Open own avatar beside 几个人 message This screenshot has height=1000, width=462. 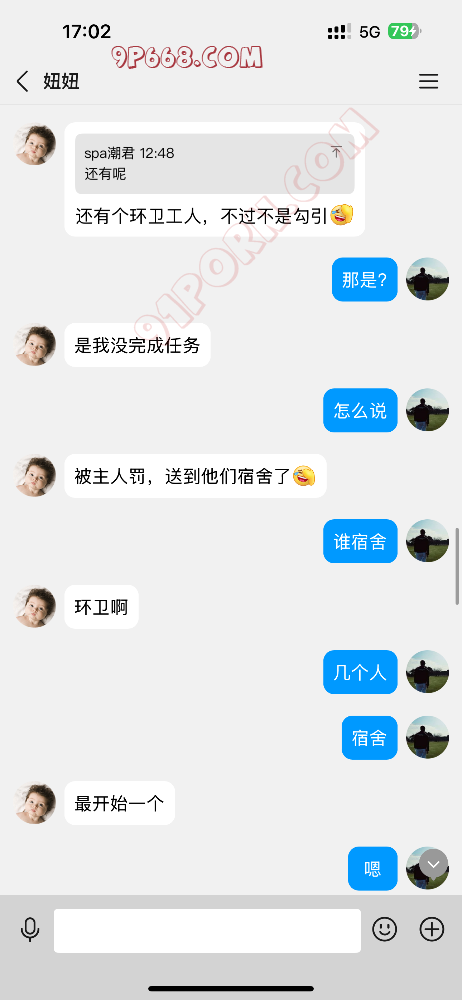point(428,672)
